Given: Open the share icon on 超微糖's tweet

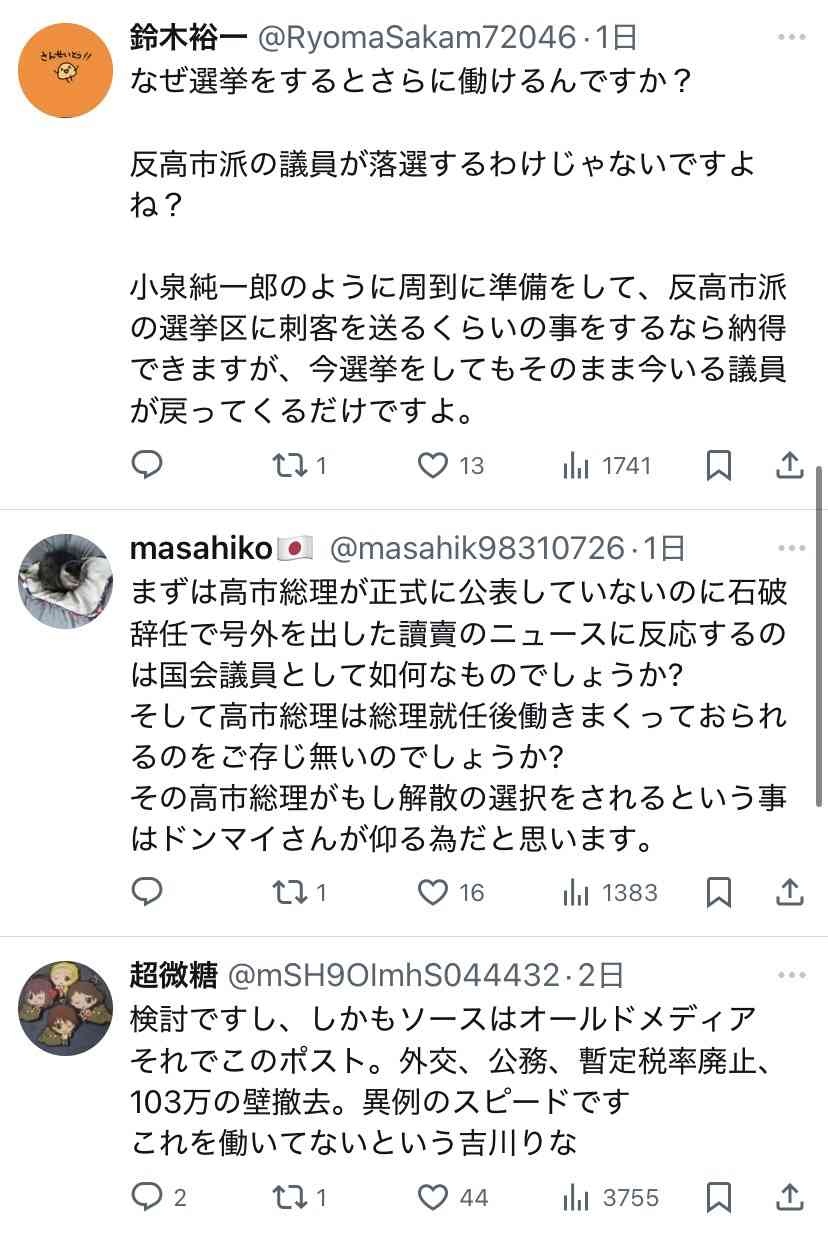Looking at the screenshot, I should 791,1197.
